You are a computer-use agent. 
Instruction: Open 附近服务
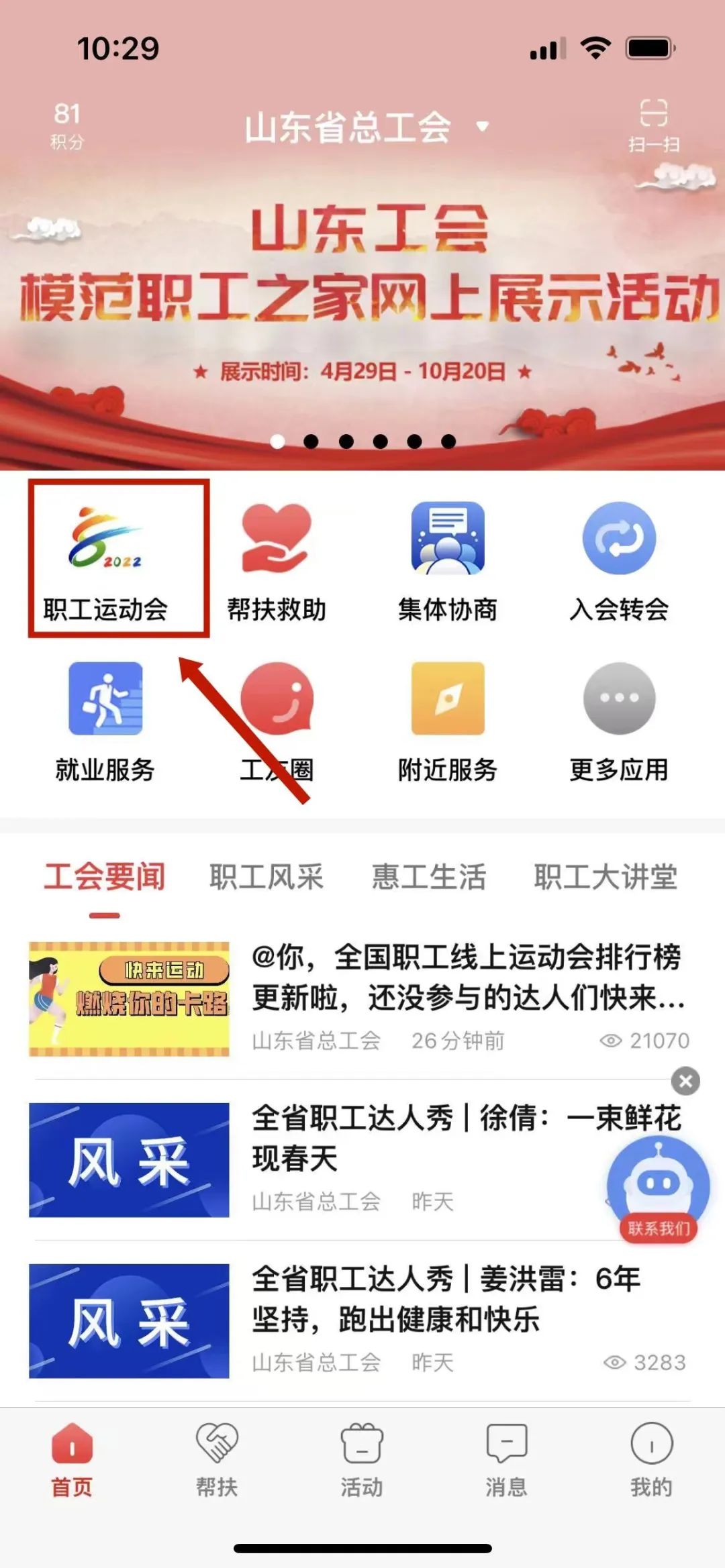point(448,722)
